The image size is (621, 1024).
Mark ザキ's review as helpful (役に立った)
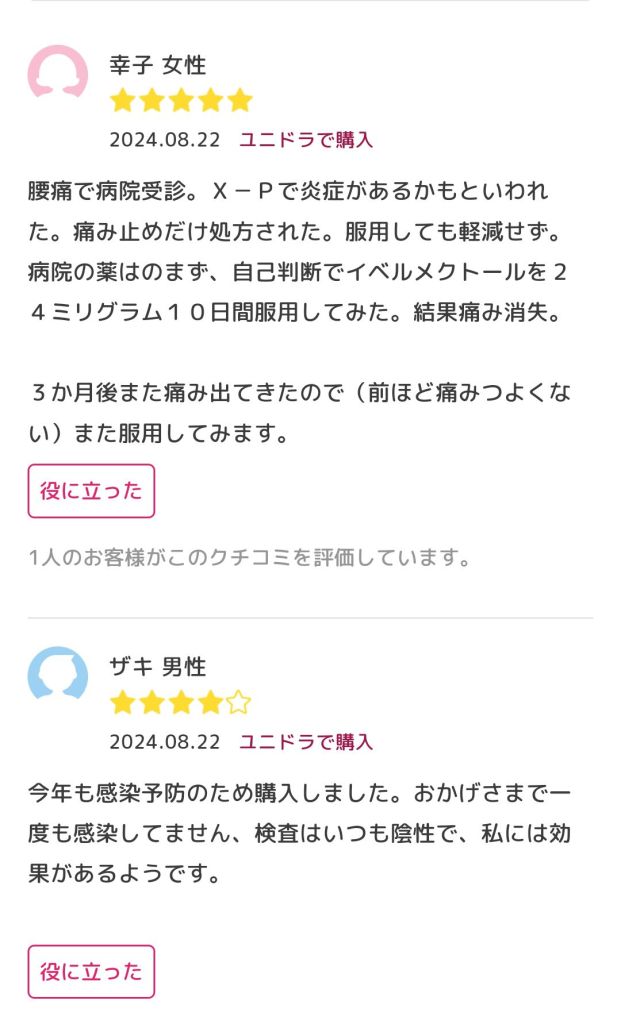(91, 971)
